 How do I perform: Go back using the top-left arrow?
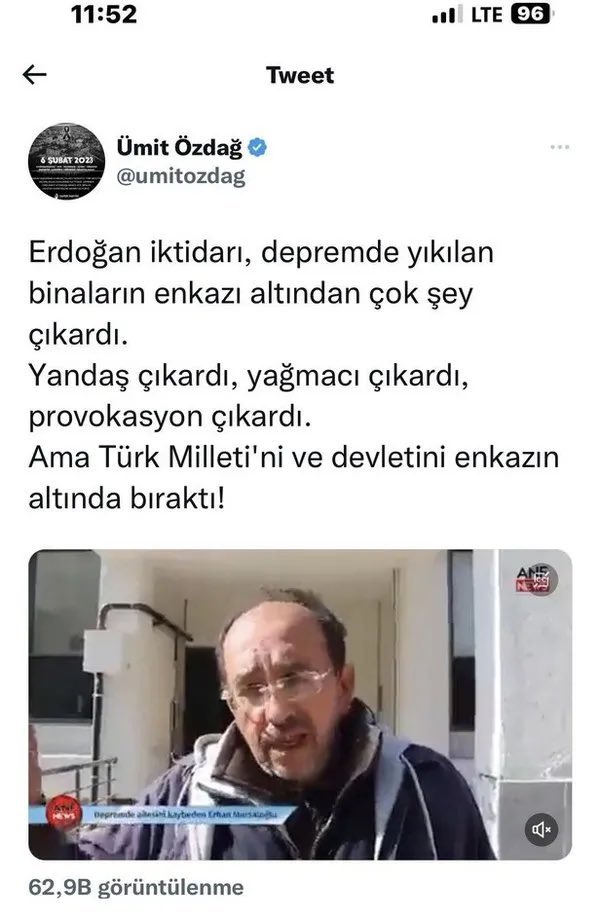[x=35, y=75]
